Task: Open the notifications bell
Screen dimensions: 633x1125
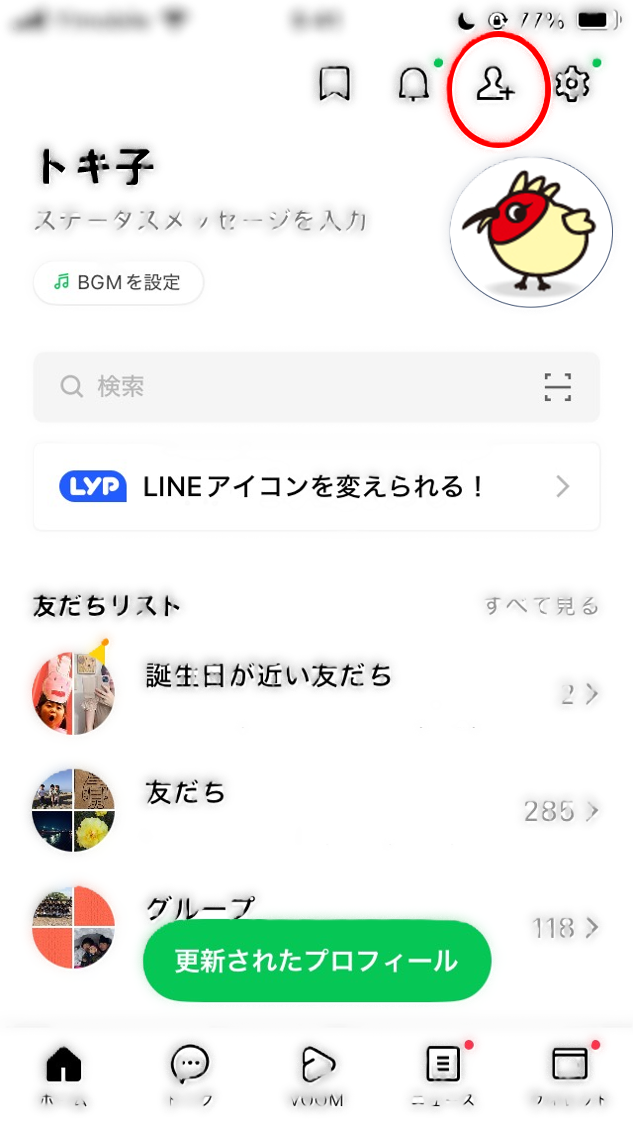Action: [x=413, y=85]
